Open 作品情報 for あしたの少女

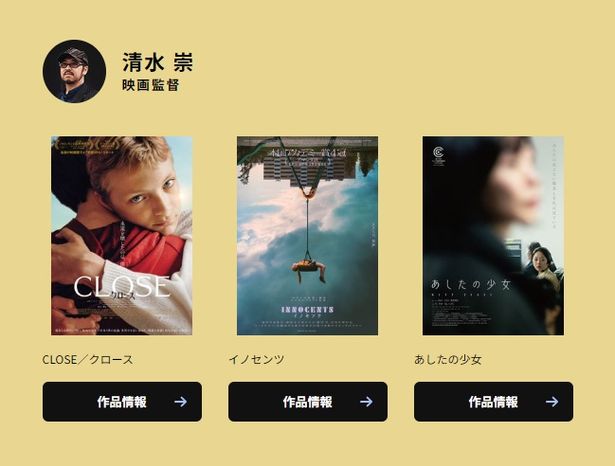[x=493, y=402]
